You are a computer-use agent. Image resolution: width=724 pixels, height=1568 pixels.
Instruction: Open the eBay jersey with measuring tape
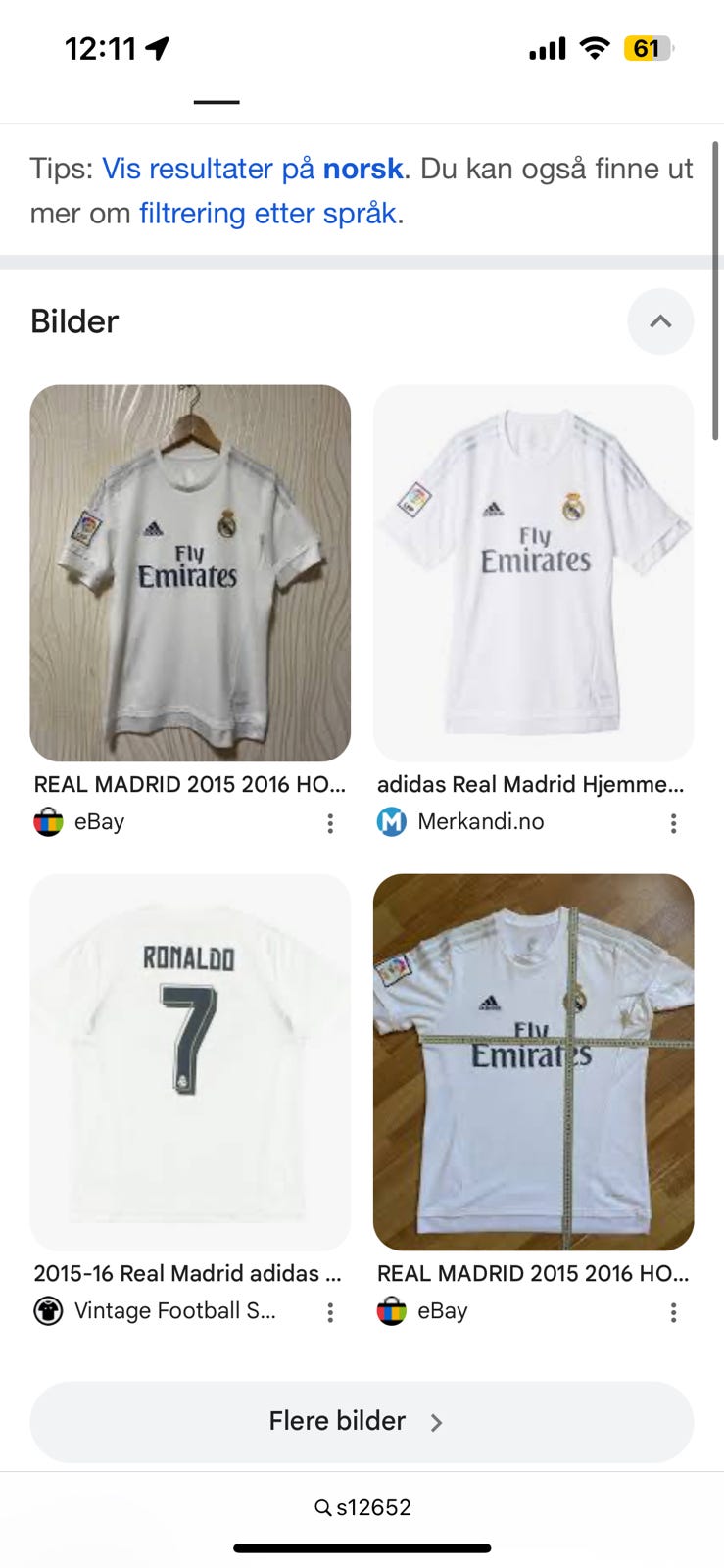(533, 1062)
